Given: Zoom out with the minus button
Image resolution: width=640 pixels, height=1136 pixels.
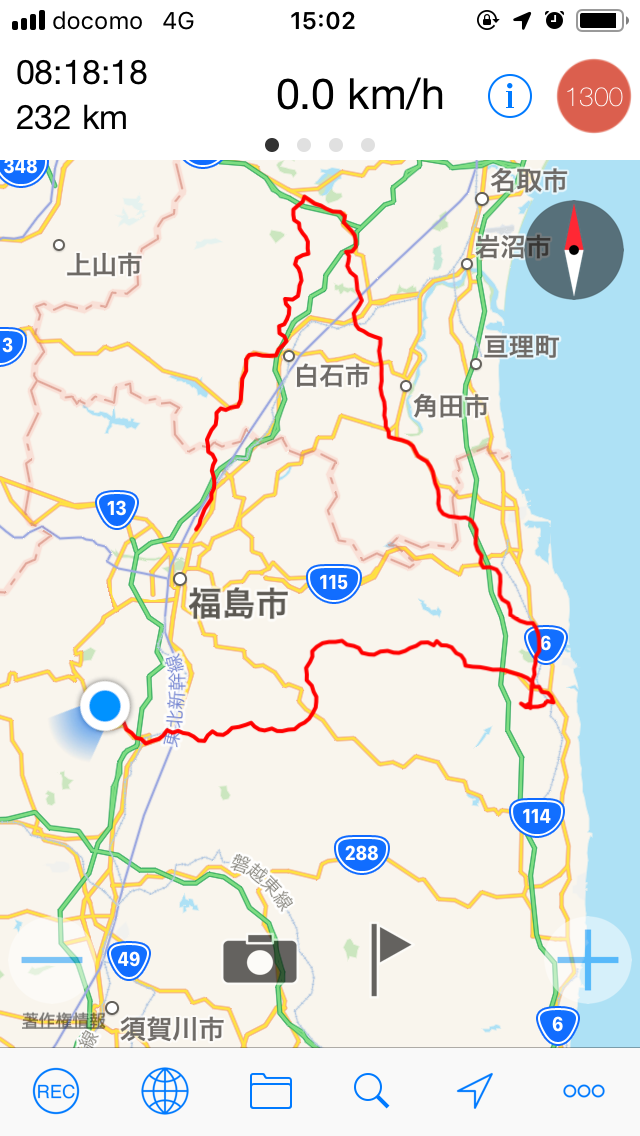Looking at the screenshot, I should click(50, 960).
